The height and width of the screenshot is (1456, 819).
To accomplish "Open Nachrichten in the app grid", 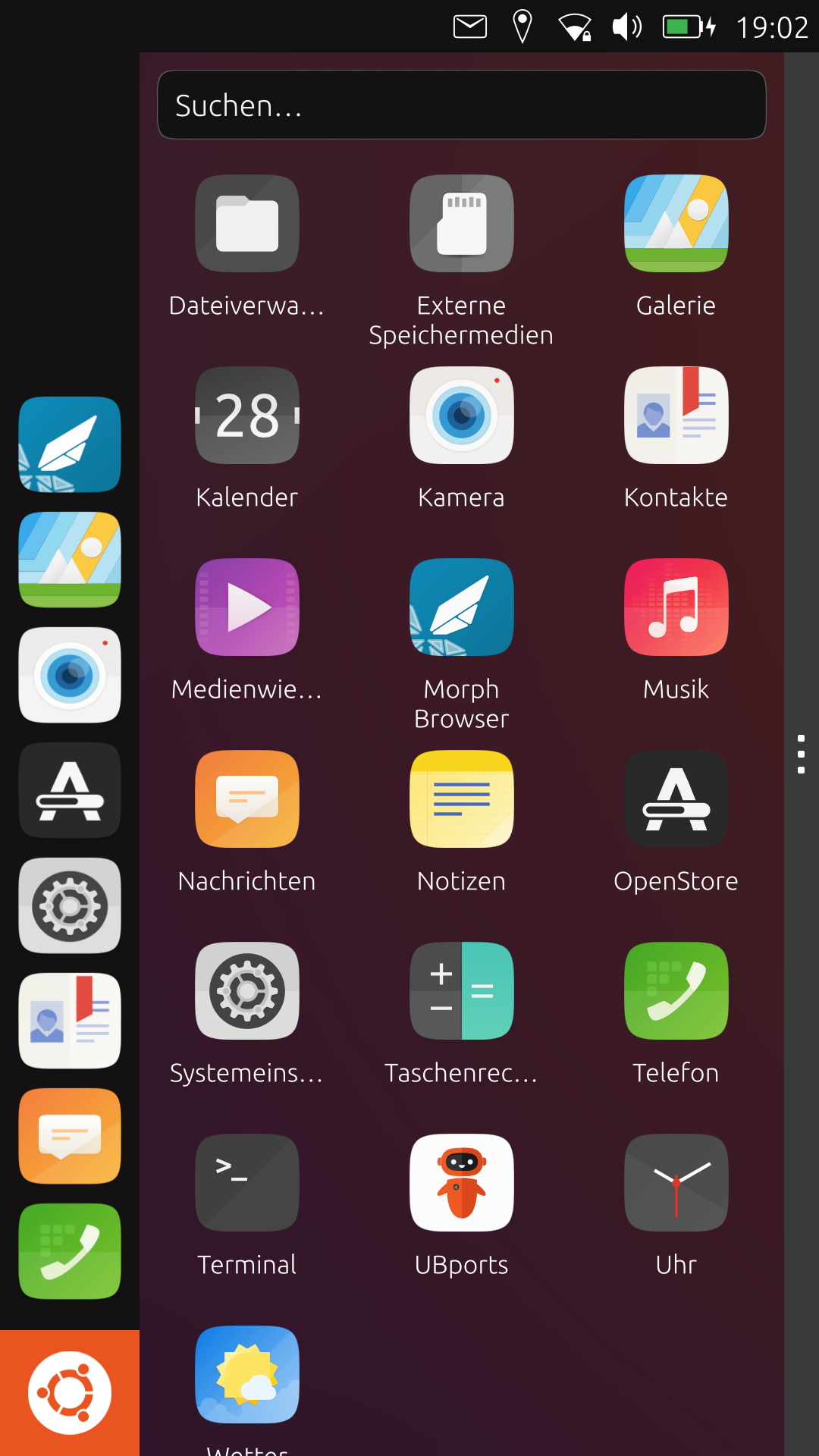I will click(x=247, y=799).
